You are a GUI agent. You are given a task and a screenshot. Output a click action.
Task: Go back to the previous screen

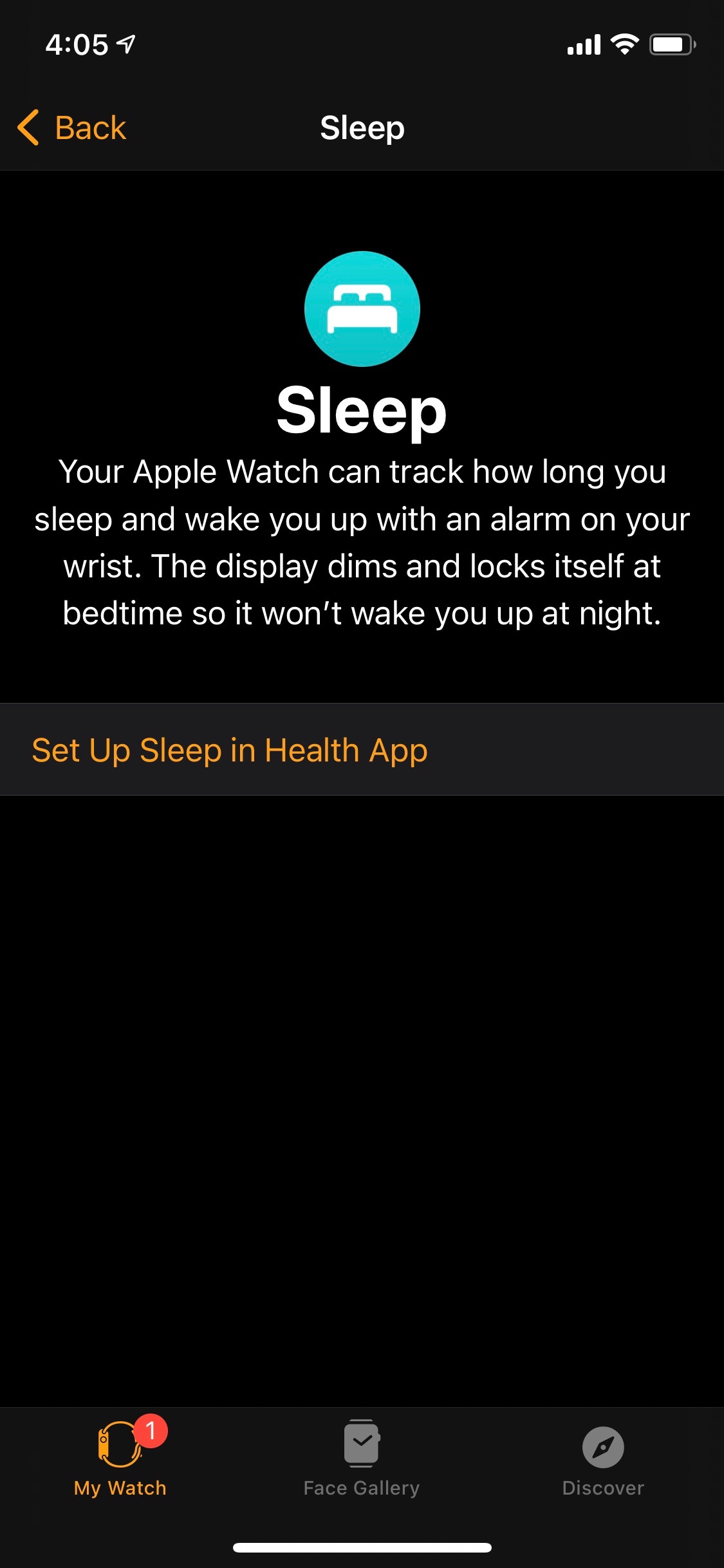[72, 127]
